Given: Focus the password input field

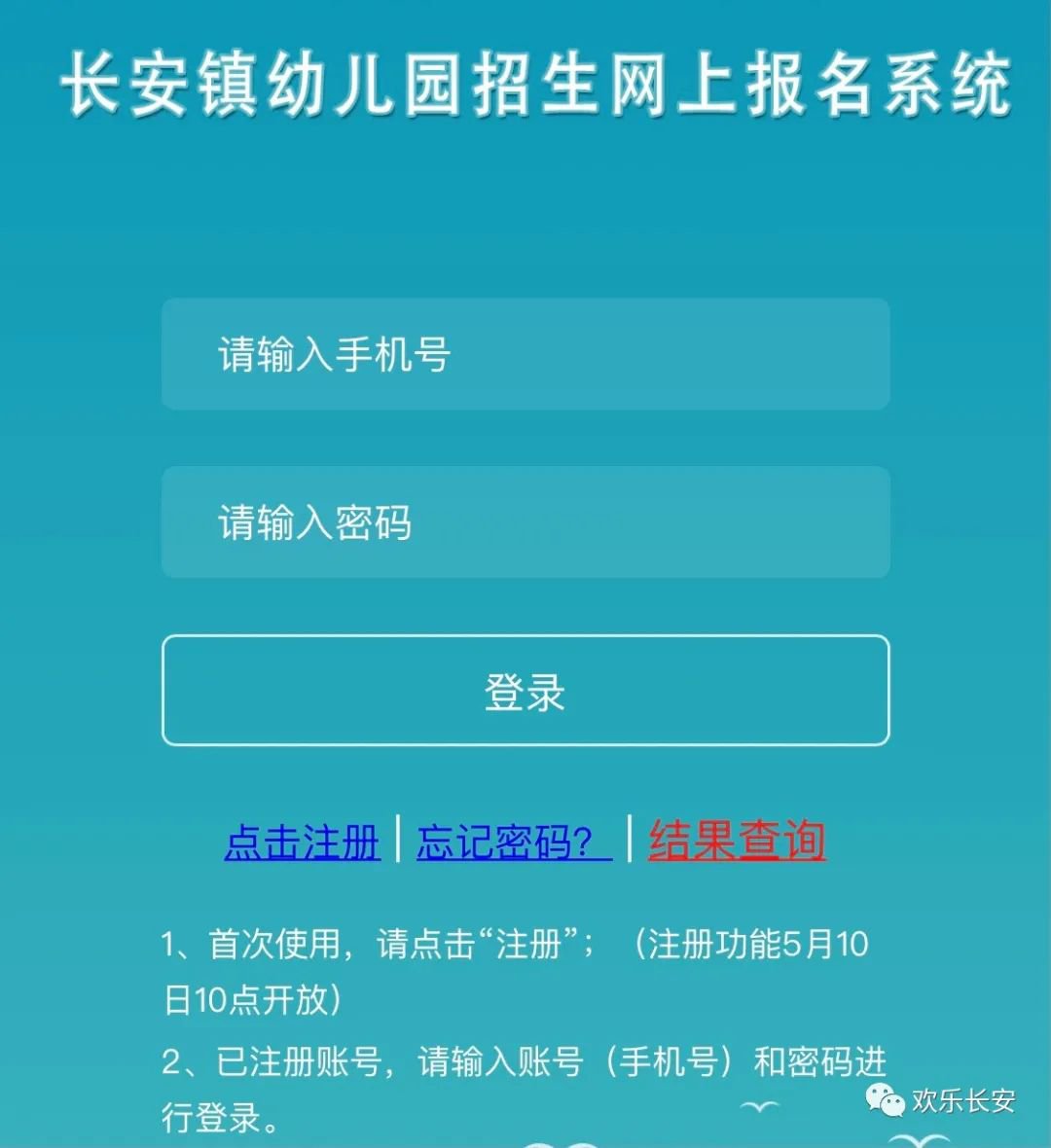Looking at the screenshot, I should click(x=525, y=522).
